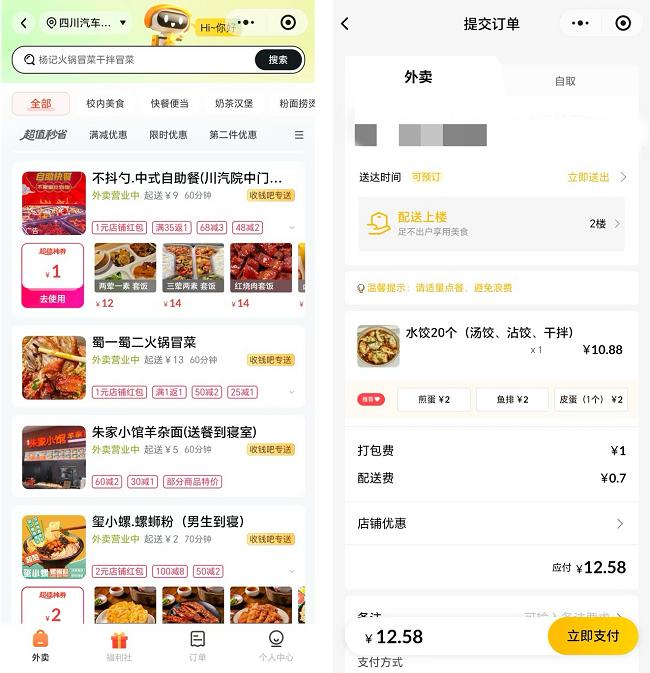Switch to the 福利社 tab

(119, 646)
